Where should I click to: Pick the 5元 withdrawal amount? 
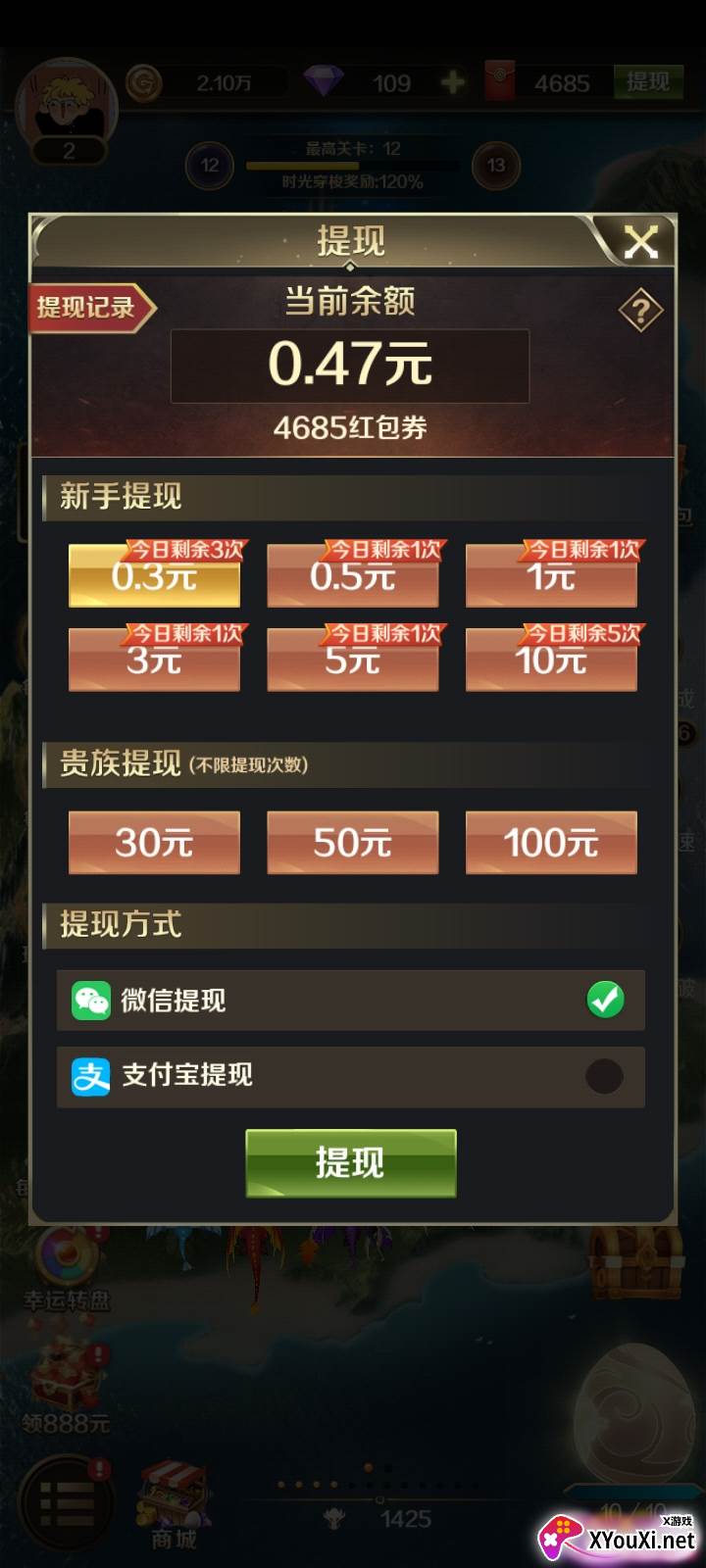[x=353, y=659]
